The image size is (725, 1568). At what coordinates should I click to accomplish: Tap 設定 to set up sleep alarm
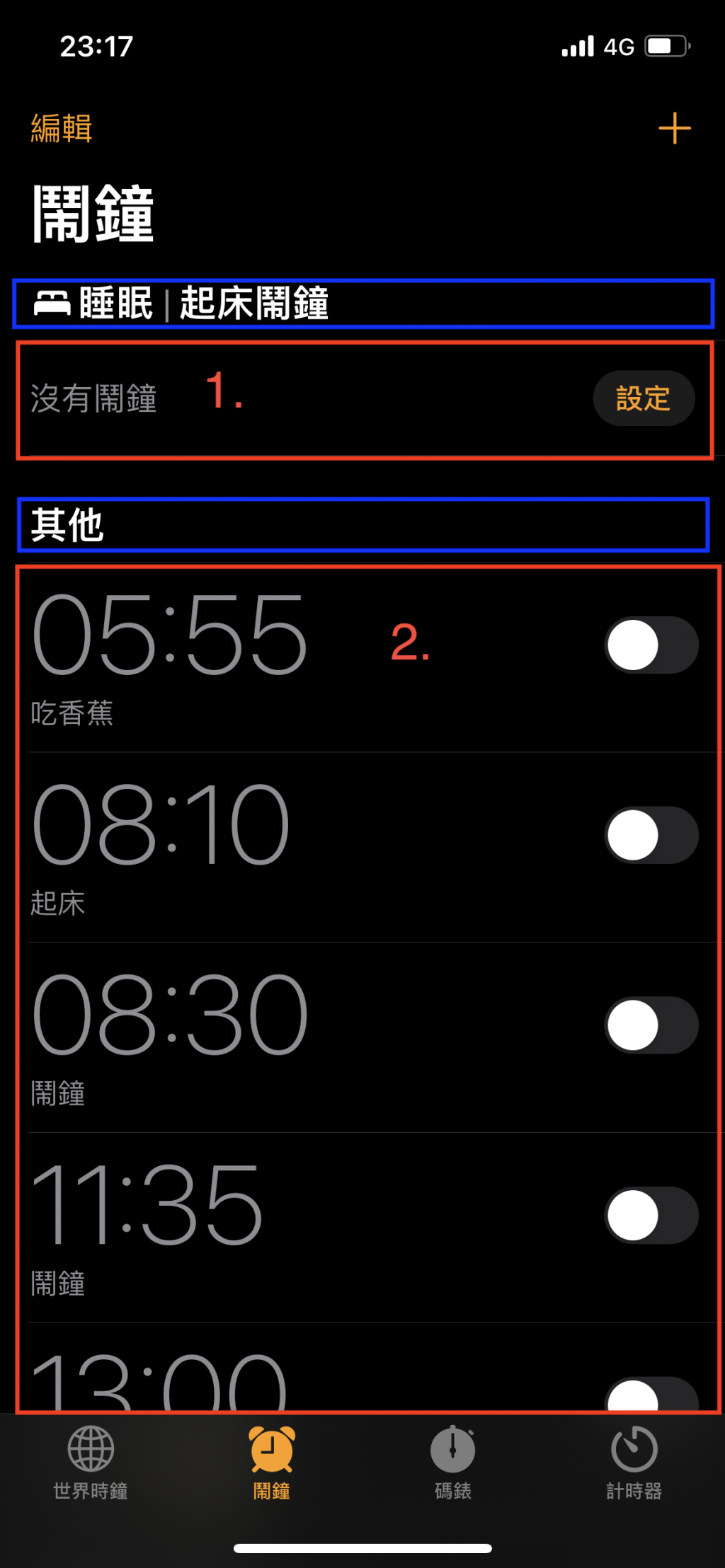(x=643, y=398)
